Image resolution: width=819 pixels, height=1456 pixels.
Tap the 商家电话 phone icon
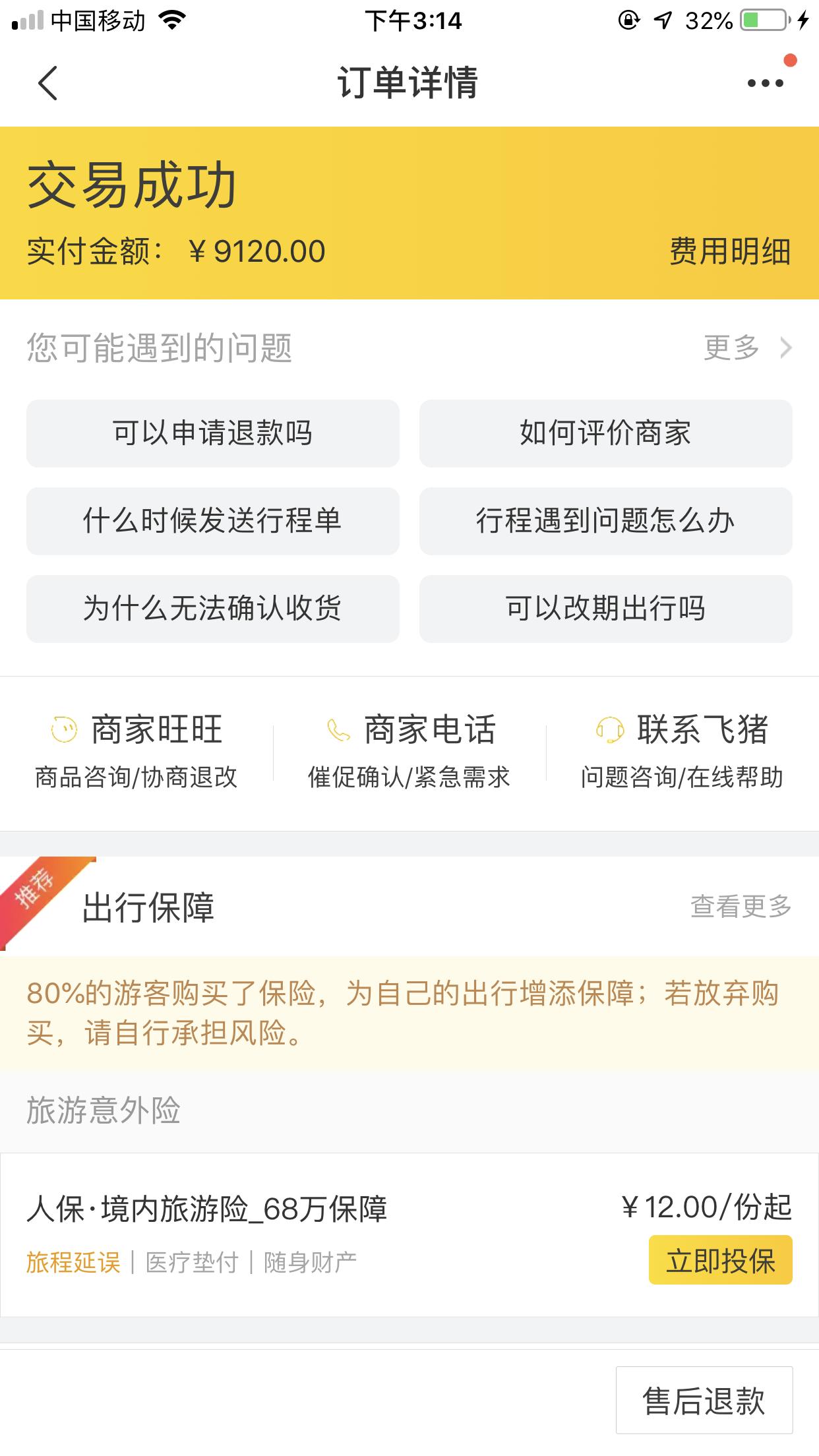click(x=338, y=729)
